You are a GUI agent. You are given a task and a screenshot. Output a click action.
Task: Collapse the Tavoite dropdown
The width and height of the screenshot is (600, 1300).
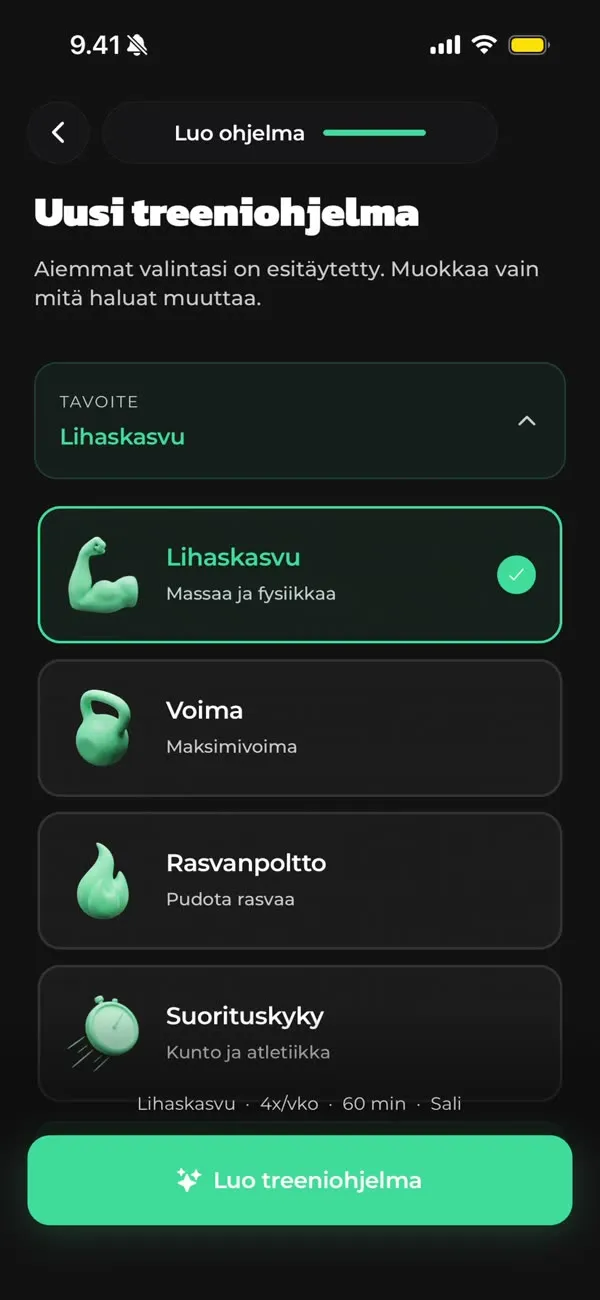click(x=300, y=420)
